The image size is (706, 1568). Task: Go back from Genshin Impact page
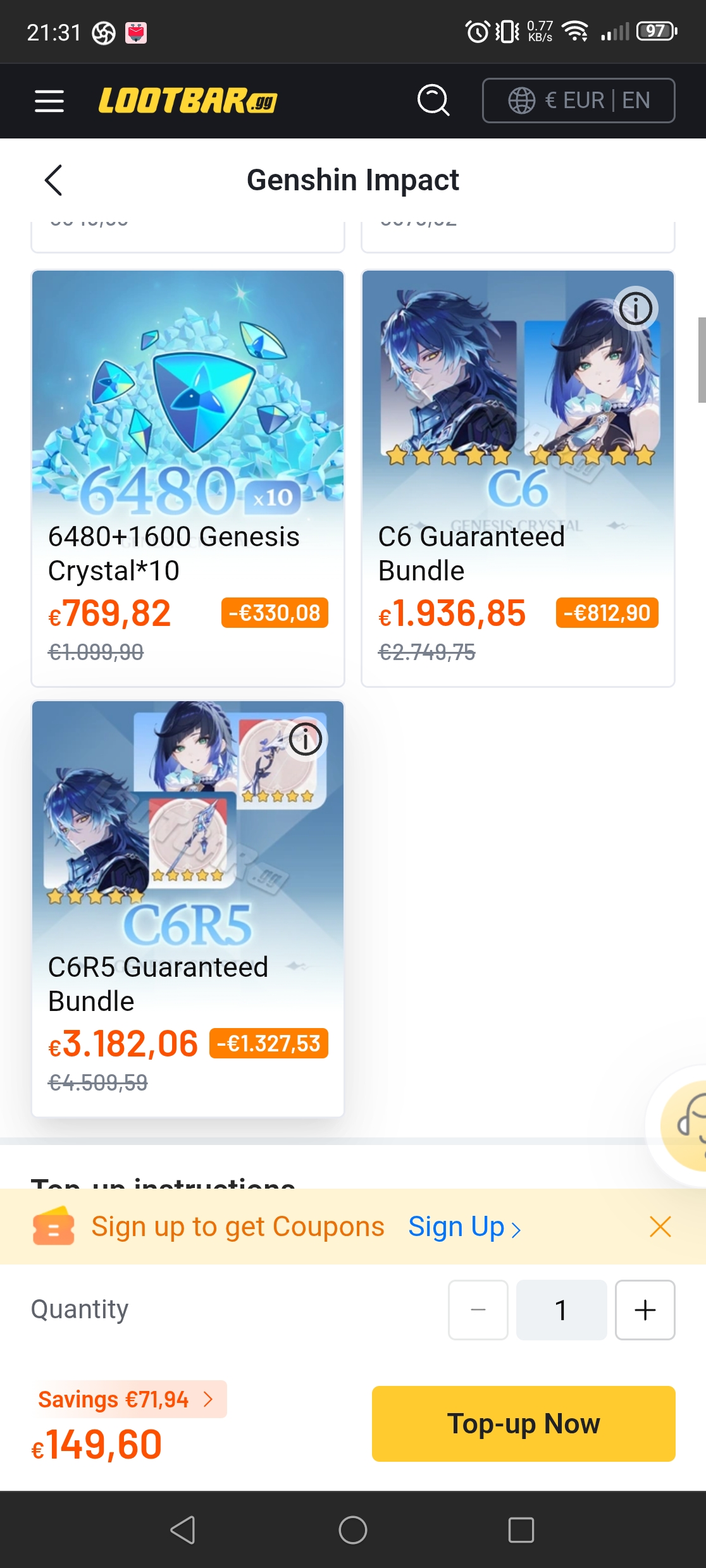[54, 180]
